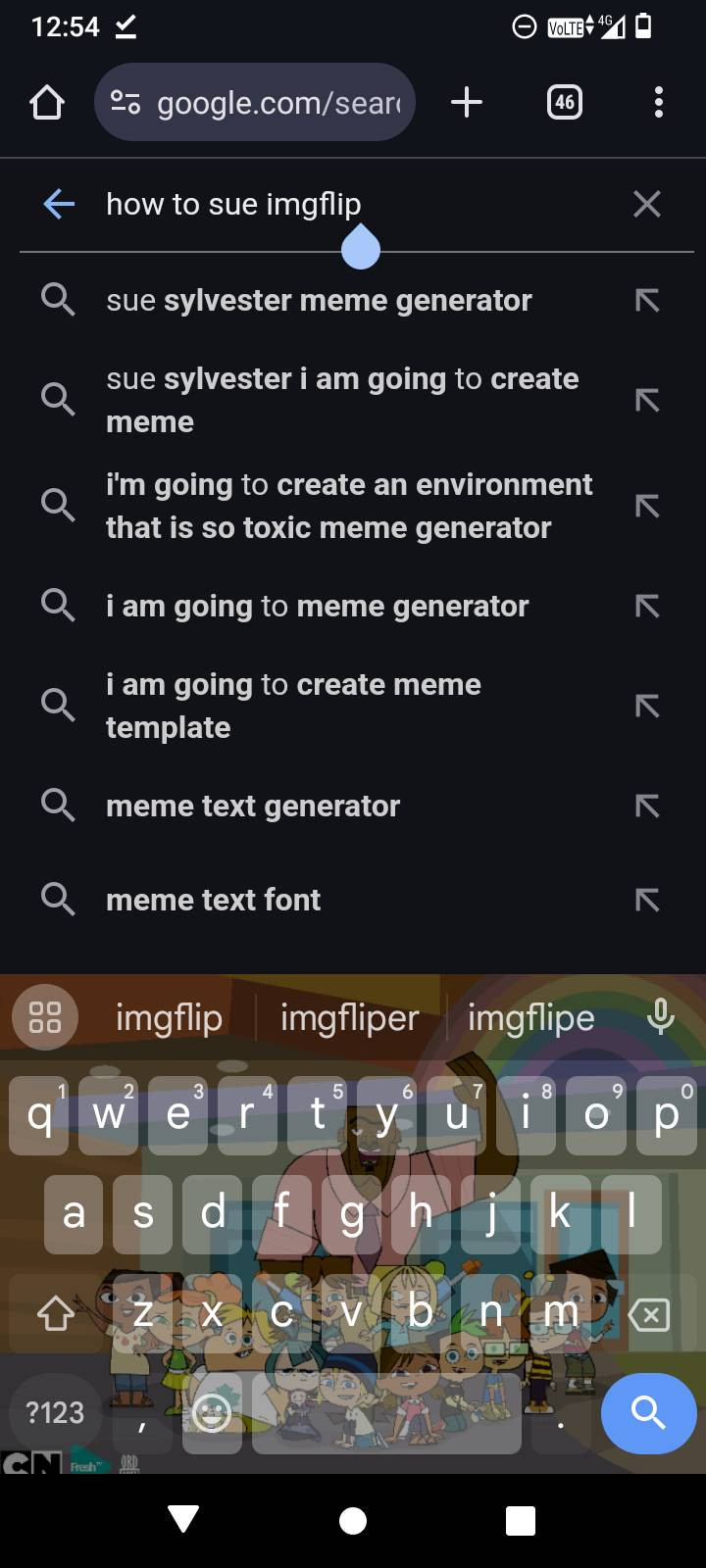
Task: Fill query with the toxic environment meme suggestion arrow
Action: (x=647, y=506)
